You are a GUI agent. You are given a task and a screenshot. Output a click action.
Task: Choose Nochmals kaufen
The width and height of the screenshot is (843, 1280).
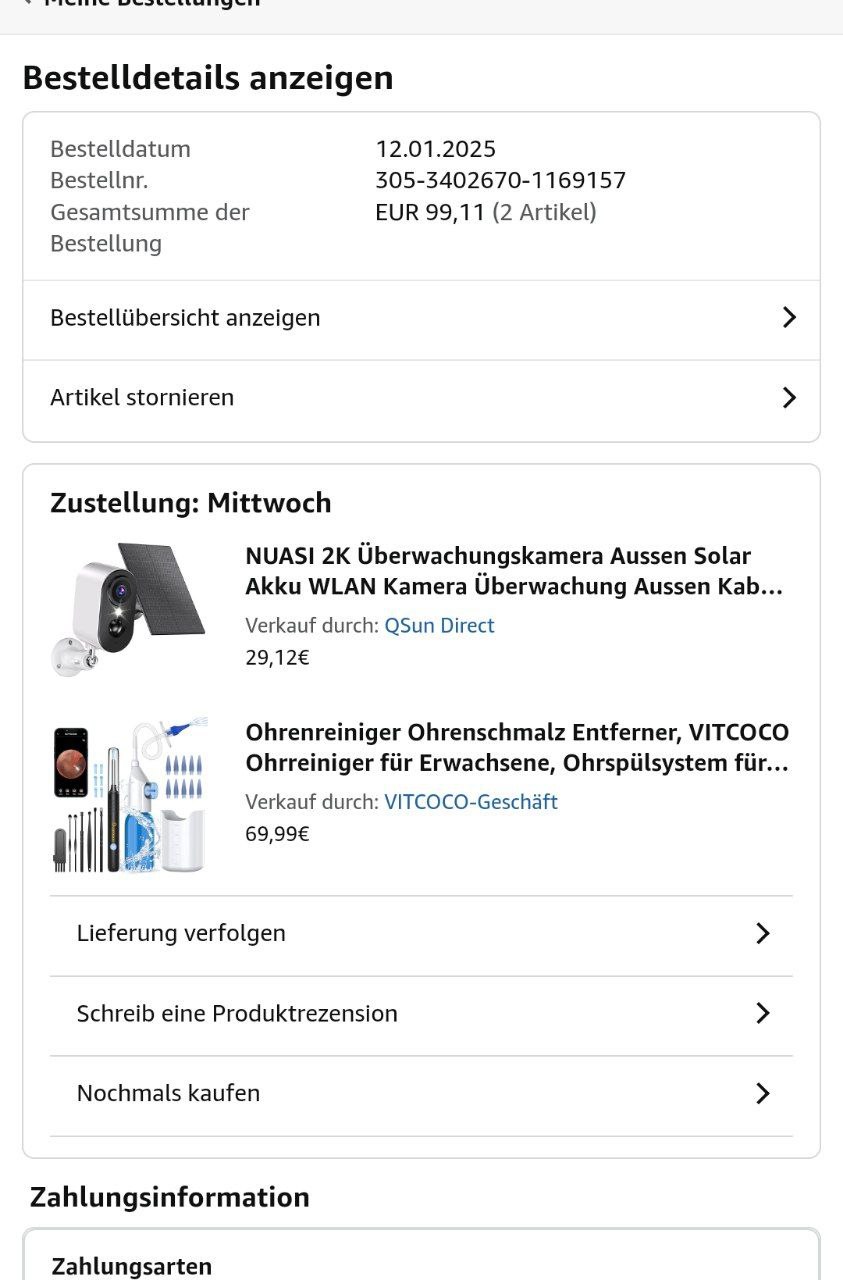[x=421, y=1094]
